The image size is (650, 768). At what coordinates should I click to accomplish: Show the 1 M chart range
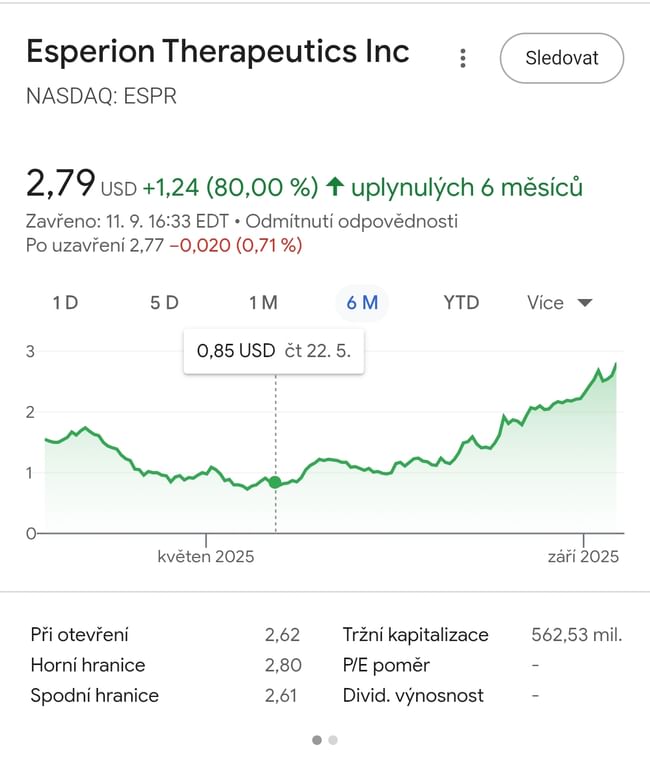[263, 303]
